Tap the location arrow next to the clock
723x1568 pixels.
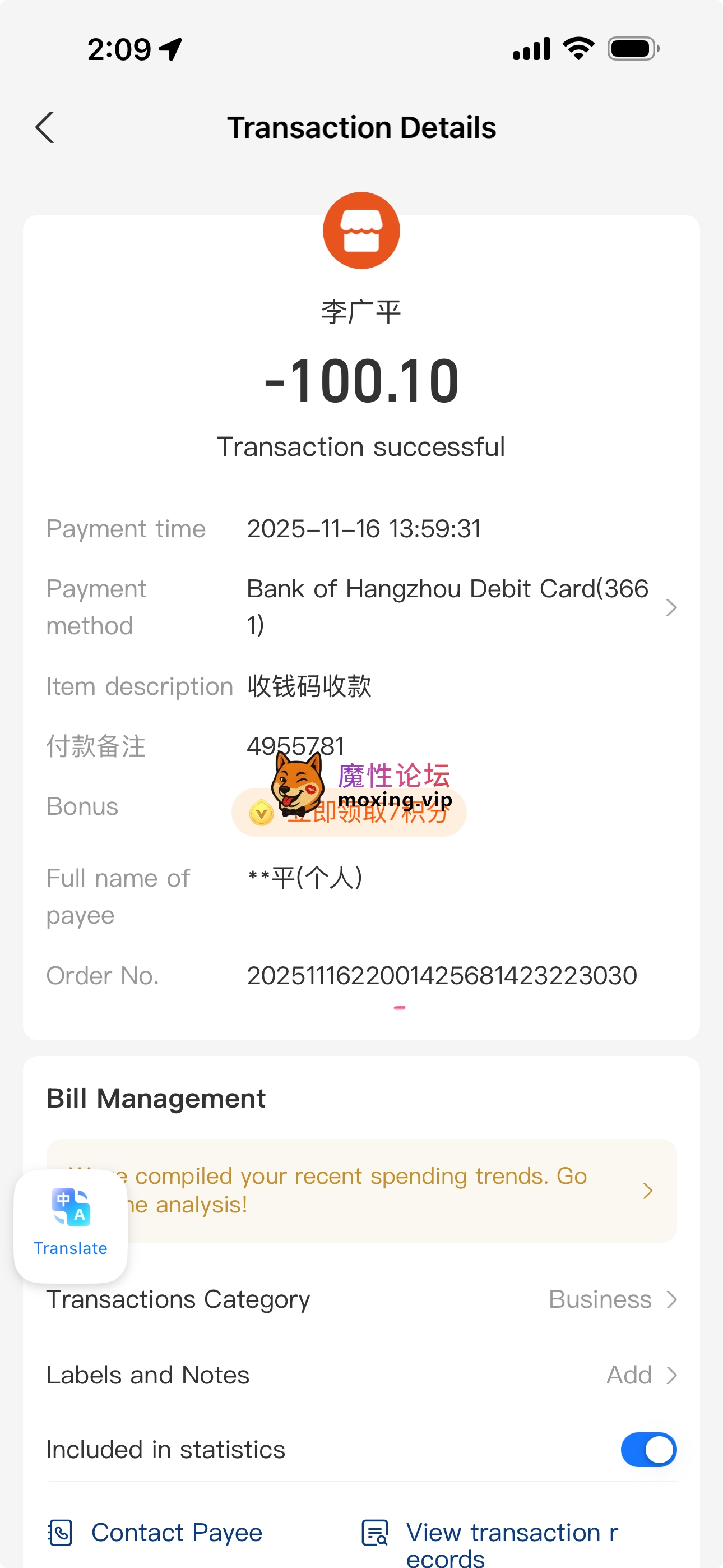[x=171, y=49]
